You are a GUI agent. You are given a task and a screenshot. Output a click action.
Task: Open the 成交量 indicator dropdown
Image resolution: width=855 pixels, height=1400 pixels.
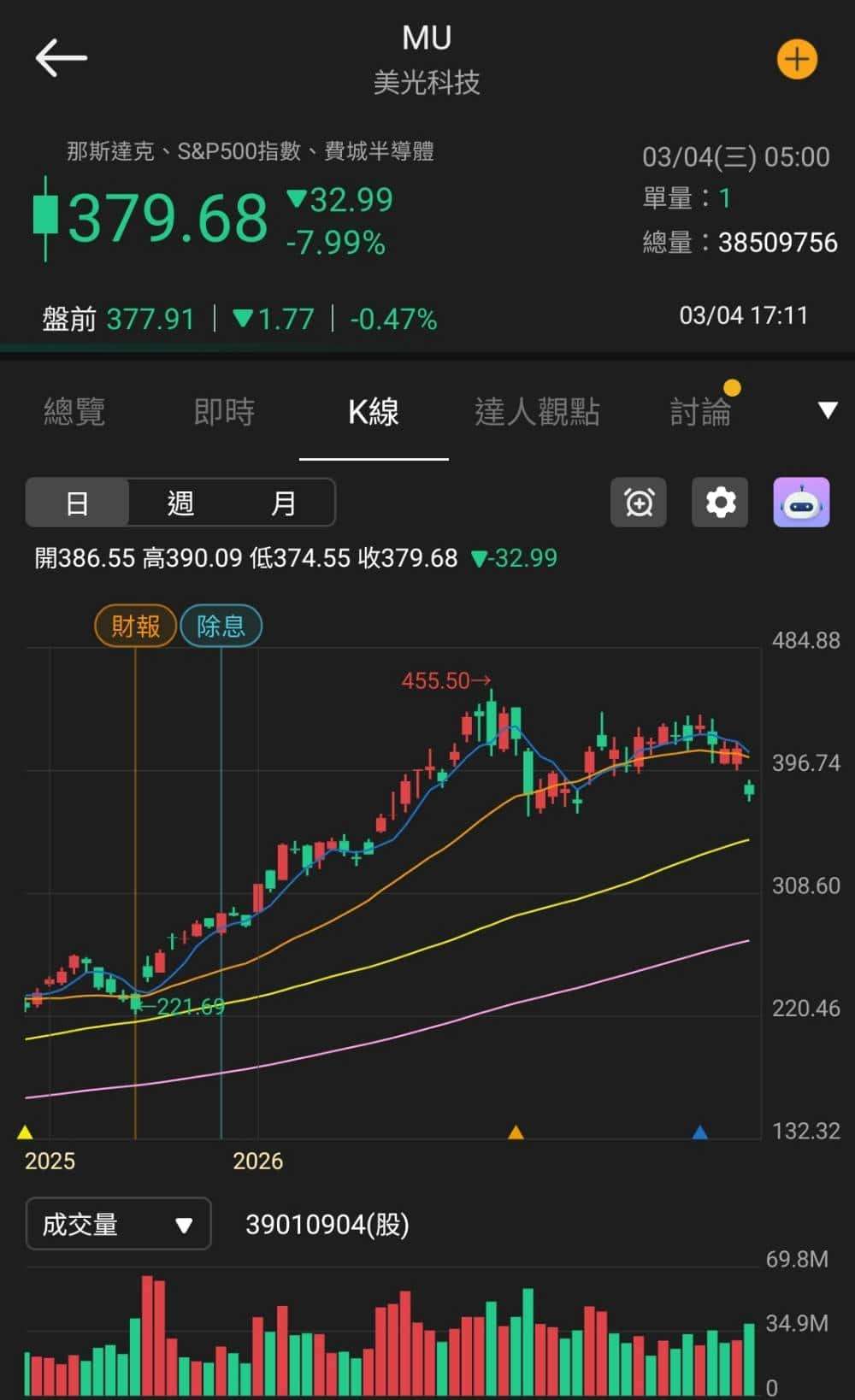coord(94,1224)
